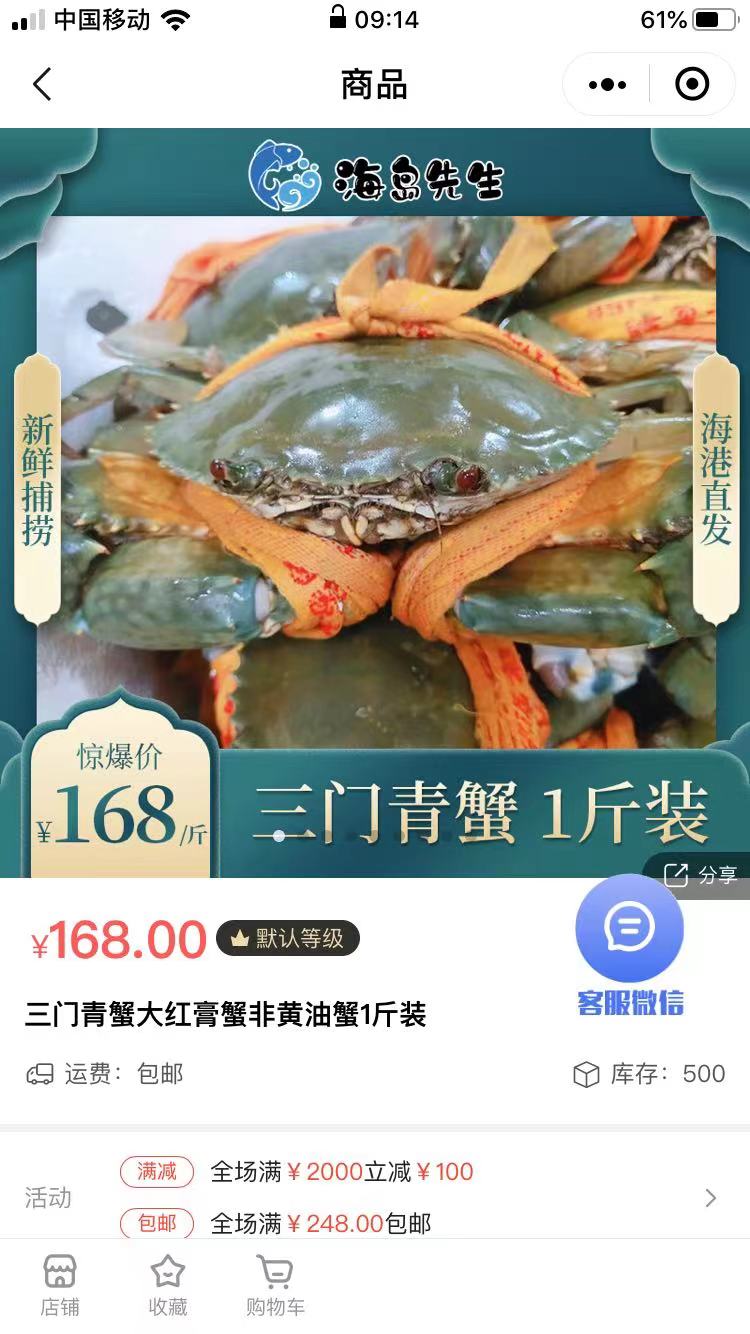Expand the 活动 promotions row
This screenshot has height=1334, width=750.
[x=710, y=1197]
